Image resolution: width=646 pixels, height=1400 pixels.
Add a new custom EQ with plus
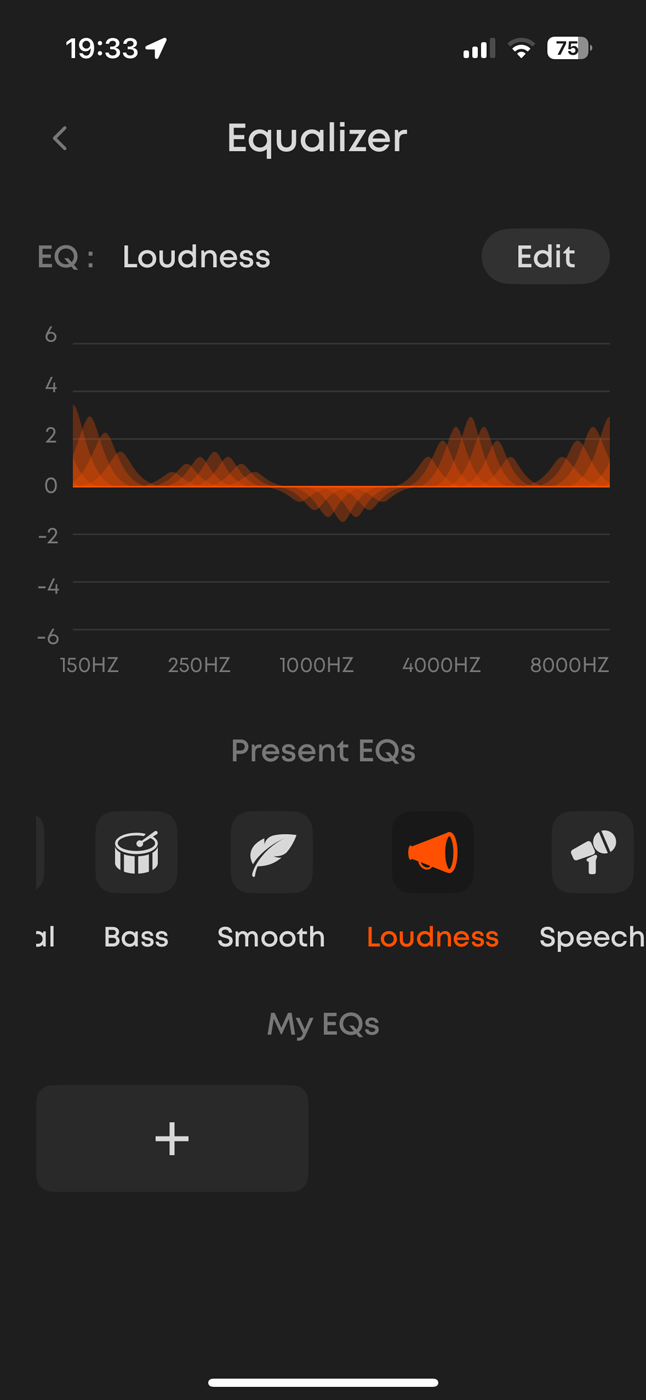coord(172,1138)
